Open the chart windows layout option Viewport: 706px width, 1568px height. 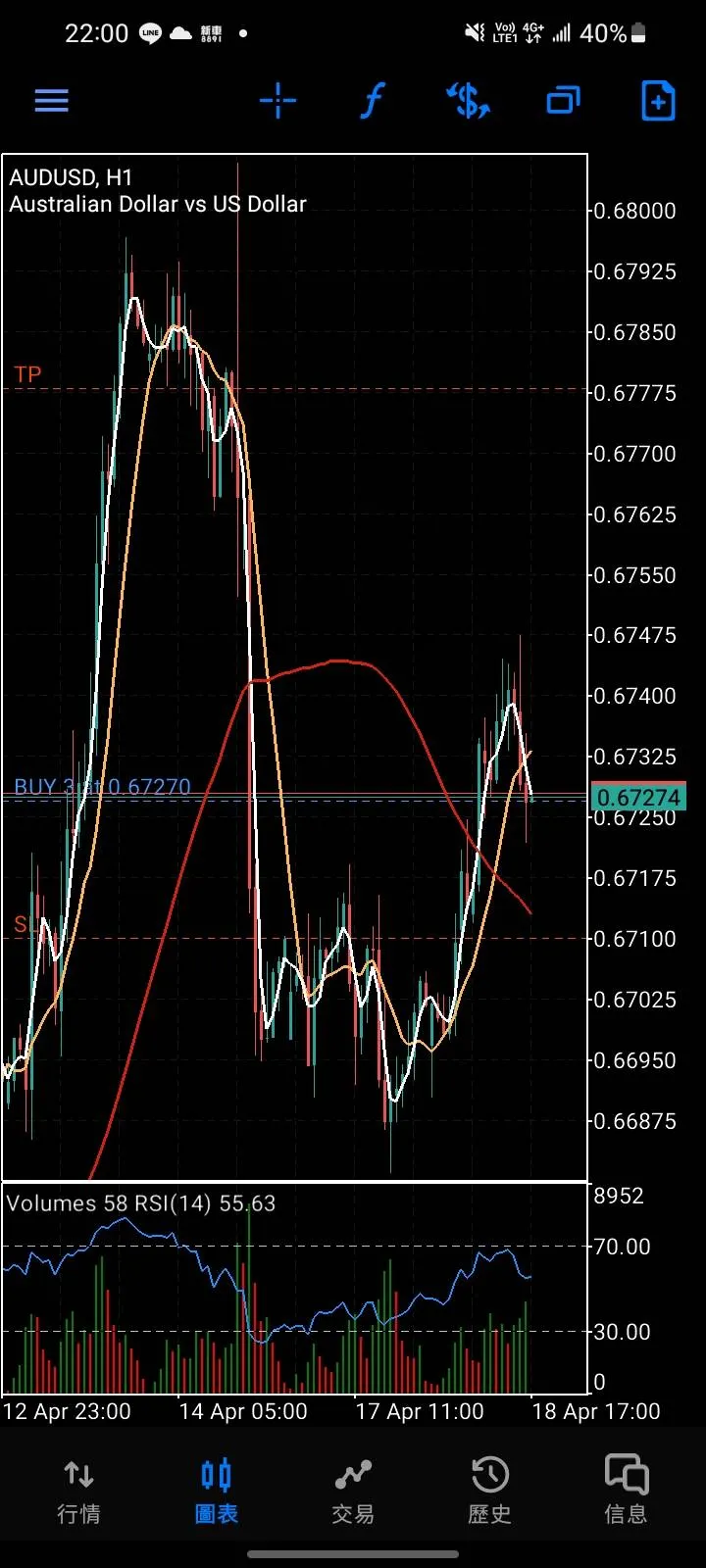pos(563,101)
